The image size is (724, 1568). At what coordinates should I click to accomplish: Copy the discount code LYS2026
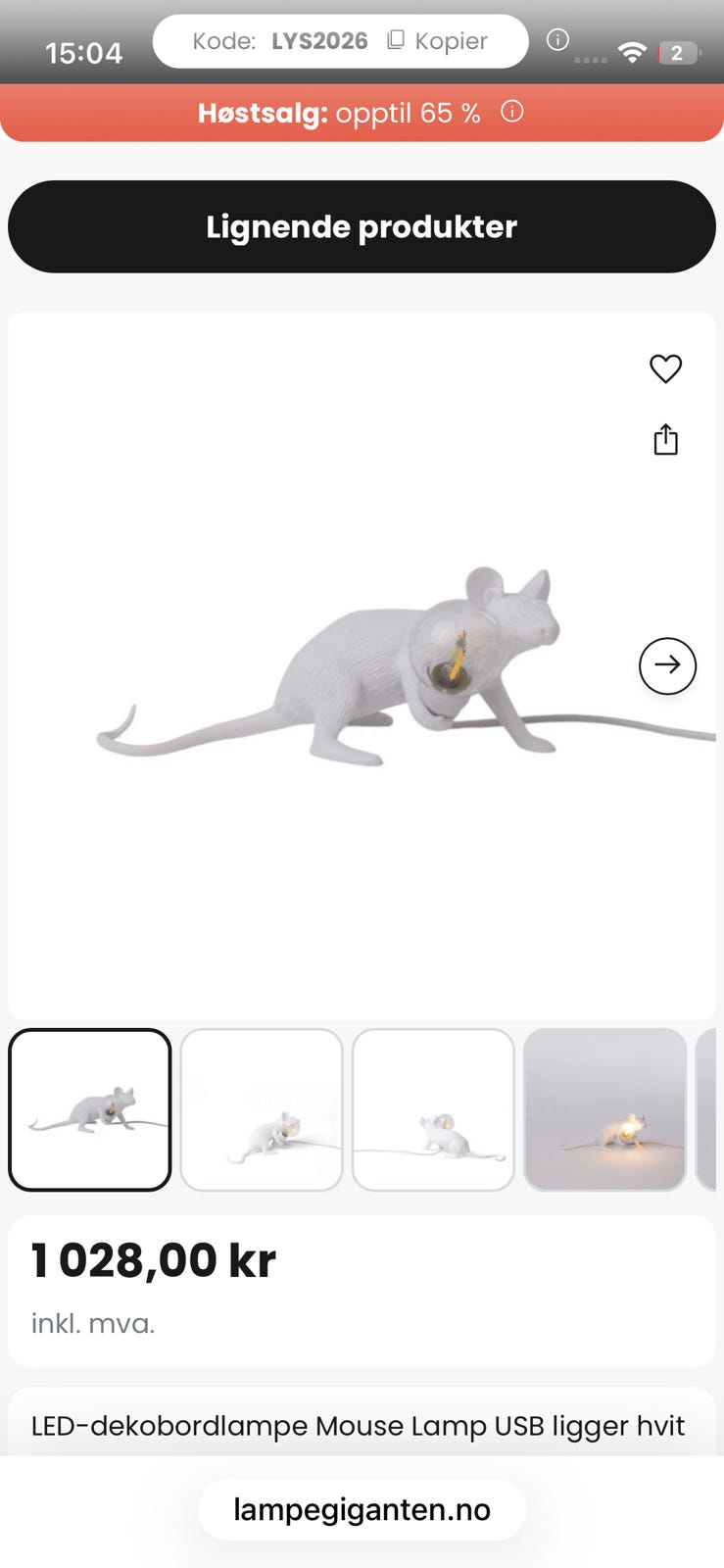click(437, 41)
